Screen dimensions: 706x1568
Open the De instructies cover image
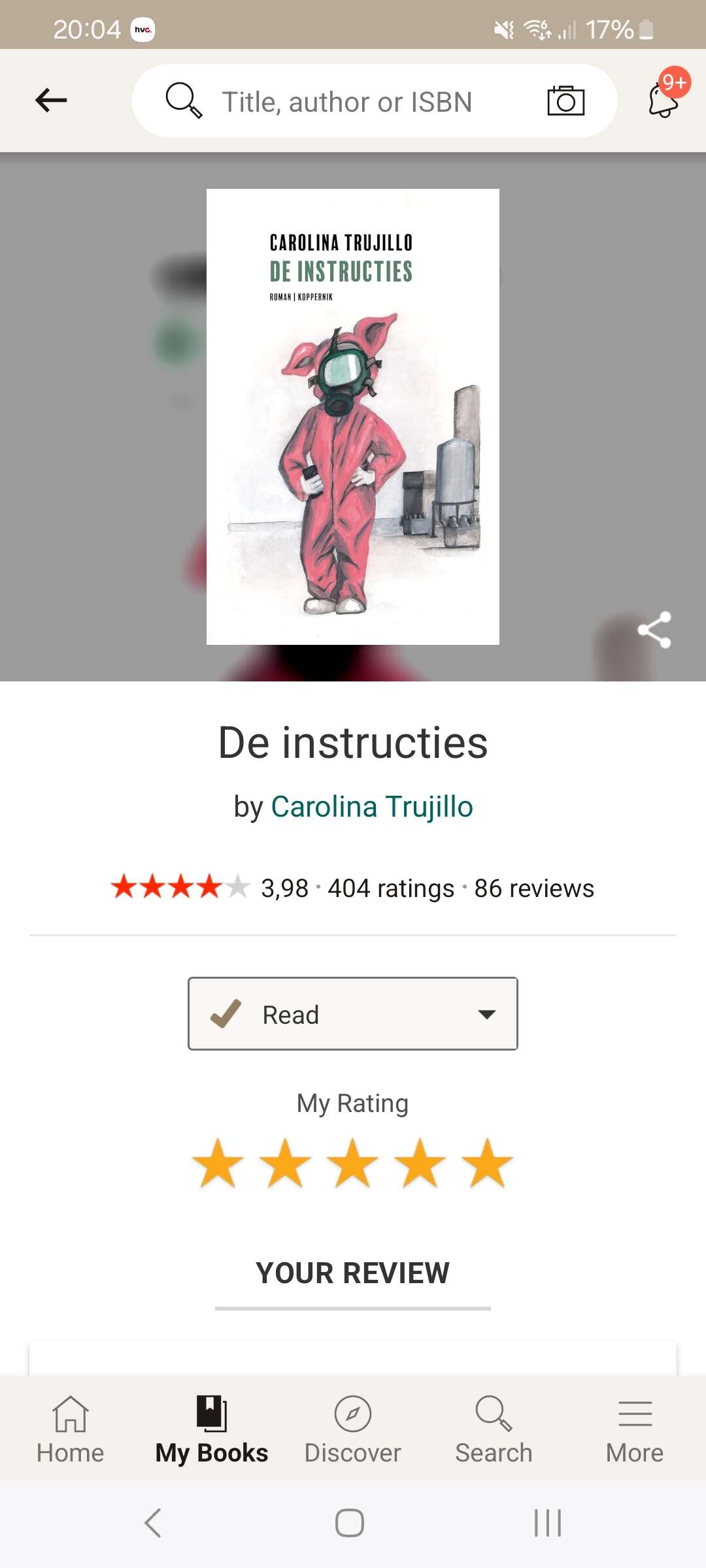[x=353, y=417]
